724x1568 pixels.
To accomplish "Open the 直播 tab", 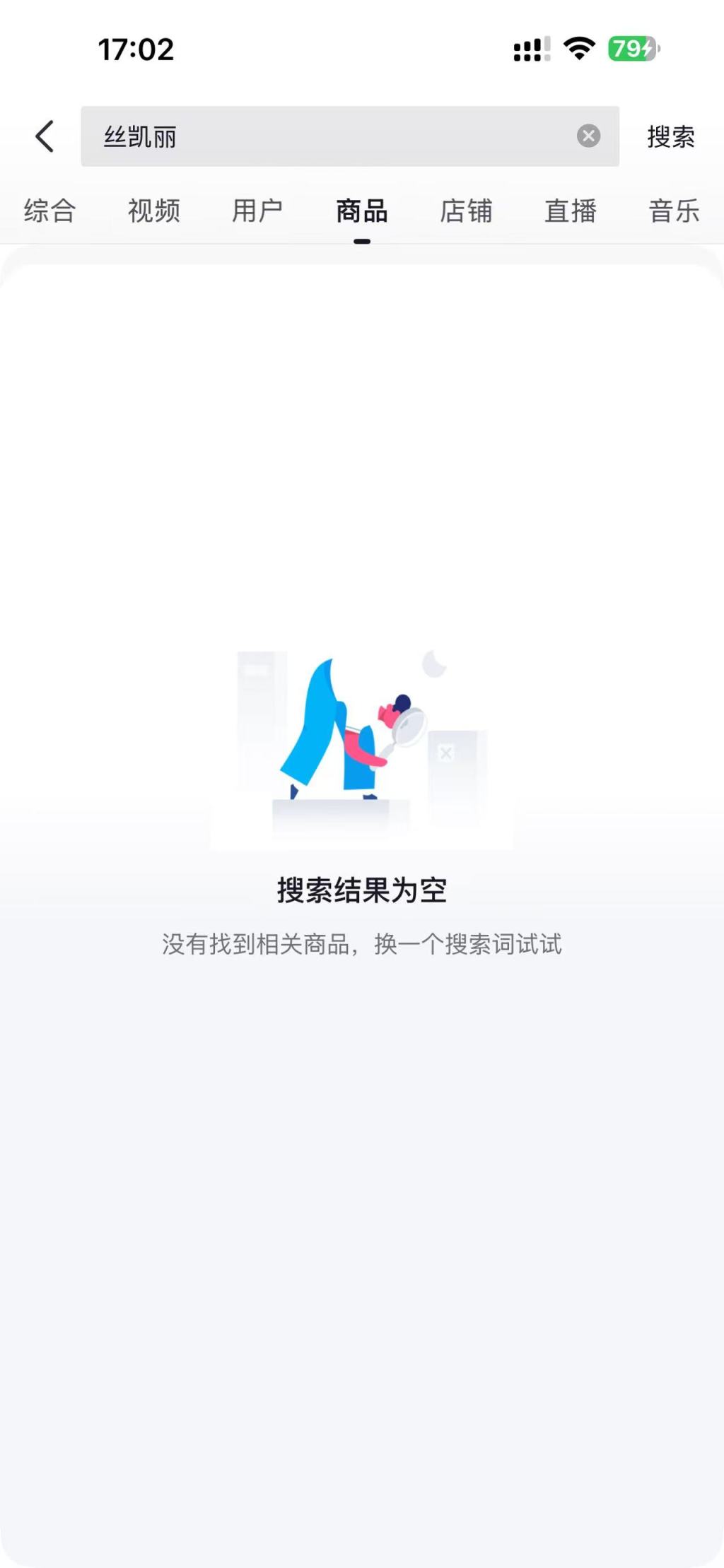I will (570, 211).
